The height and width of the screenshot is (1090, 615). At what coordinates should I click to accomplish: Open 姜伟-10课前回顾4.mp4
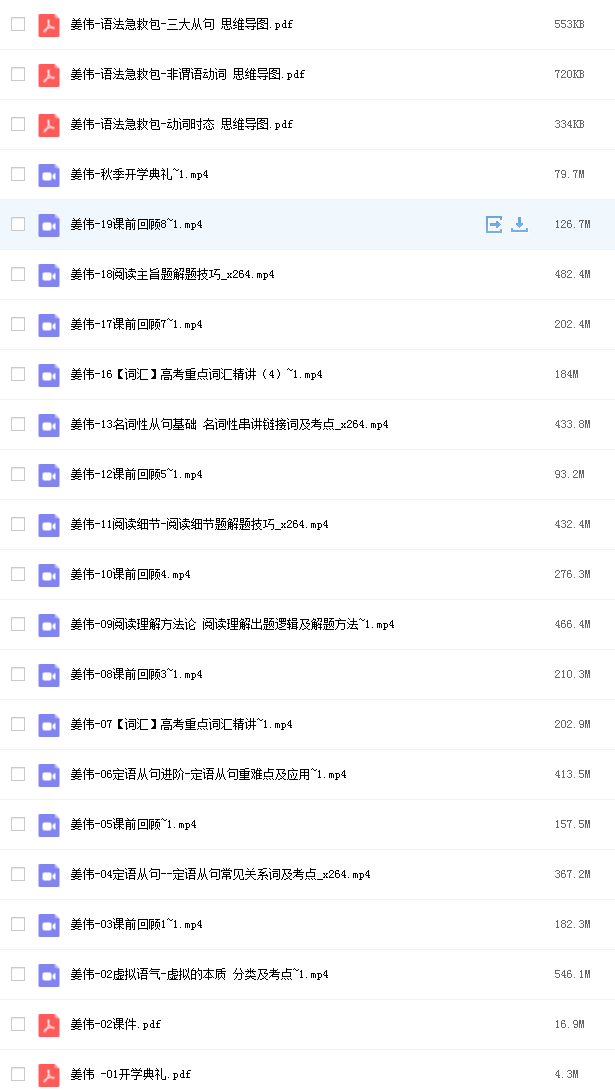pyautogui.click(x=131, y=575)
